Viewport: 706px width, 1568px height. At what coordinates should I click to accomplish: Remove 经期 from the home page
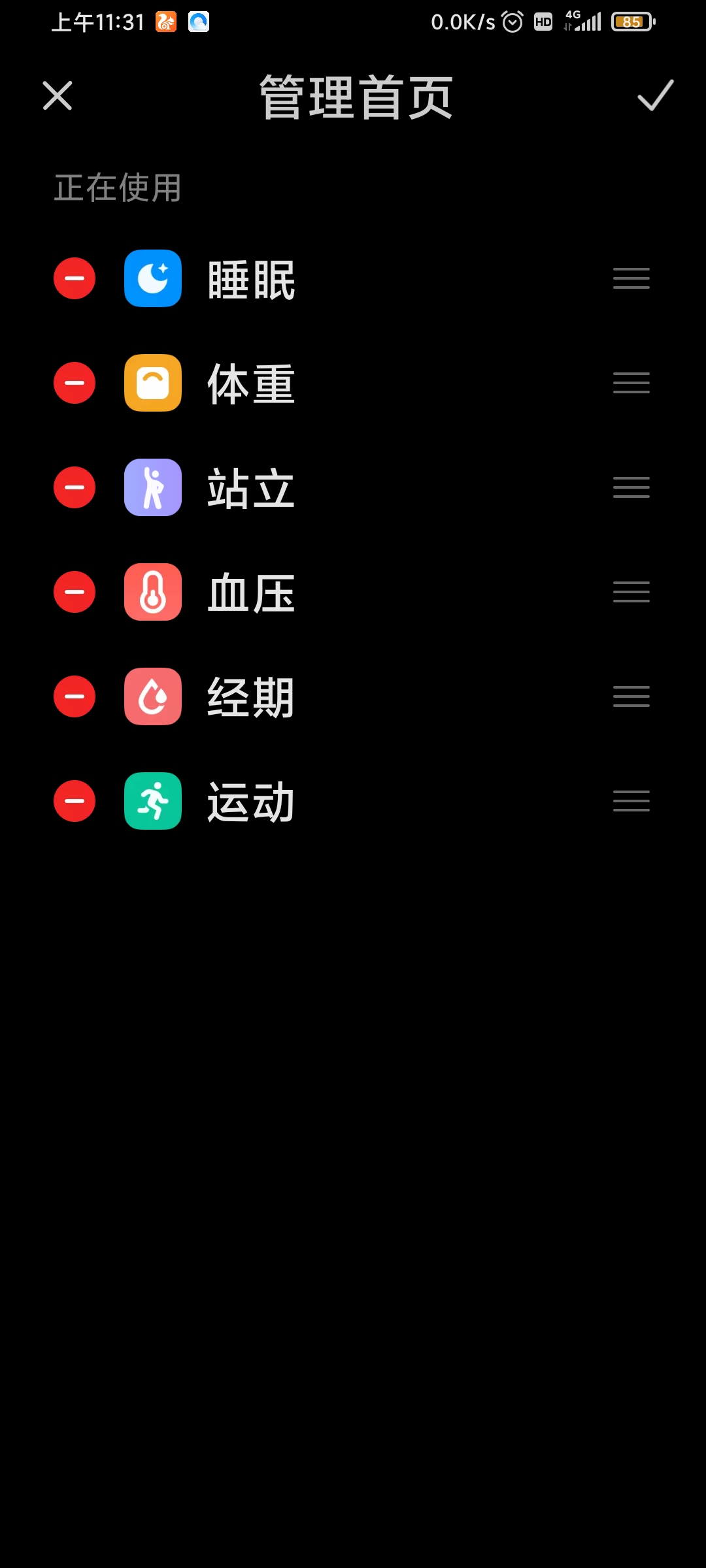(x=75, y=696)
